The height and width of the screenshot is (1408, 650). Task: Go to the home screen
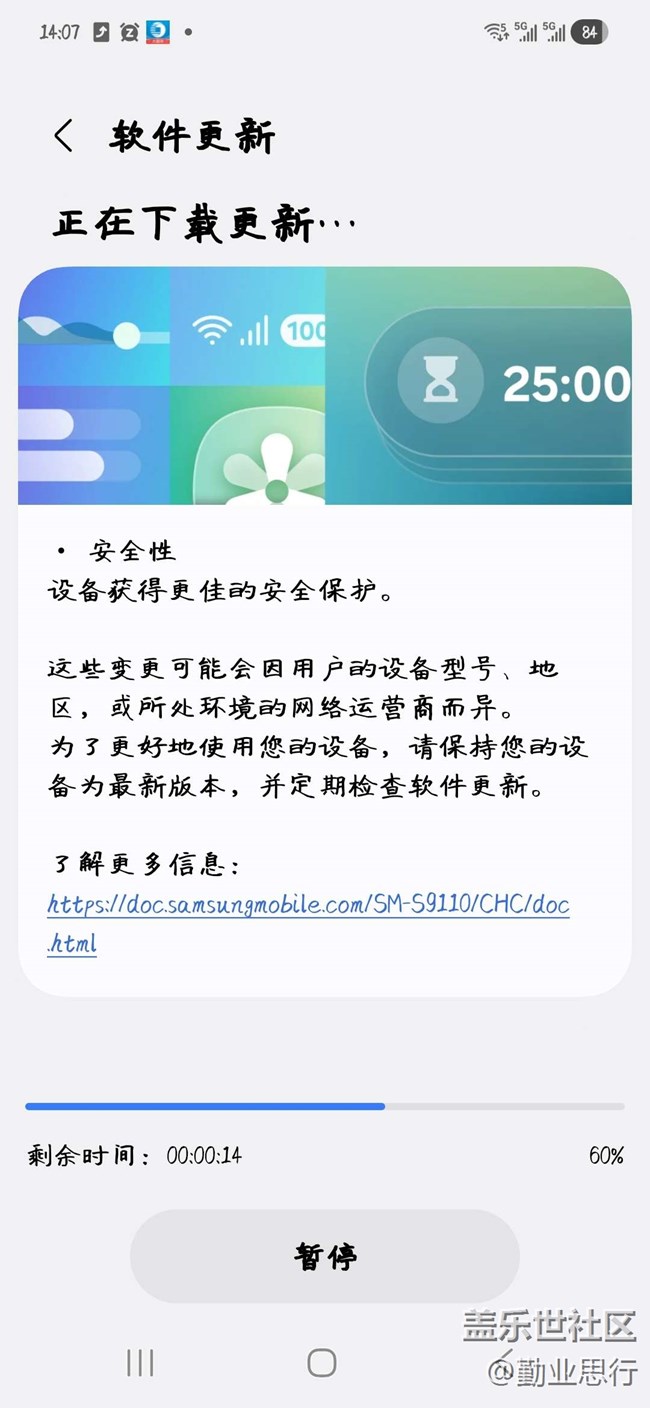[322, 1362]
